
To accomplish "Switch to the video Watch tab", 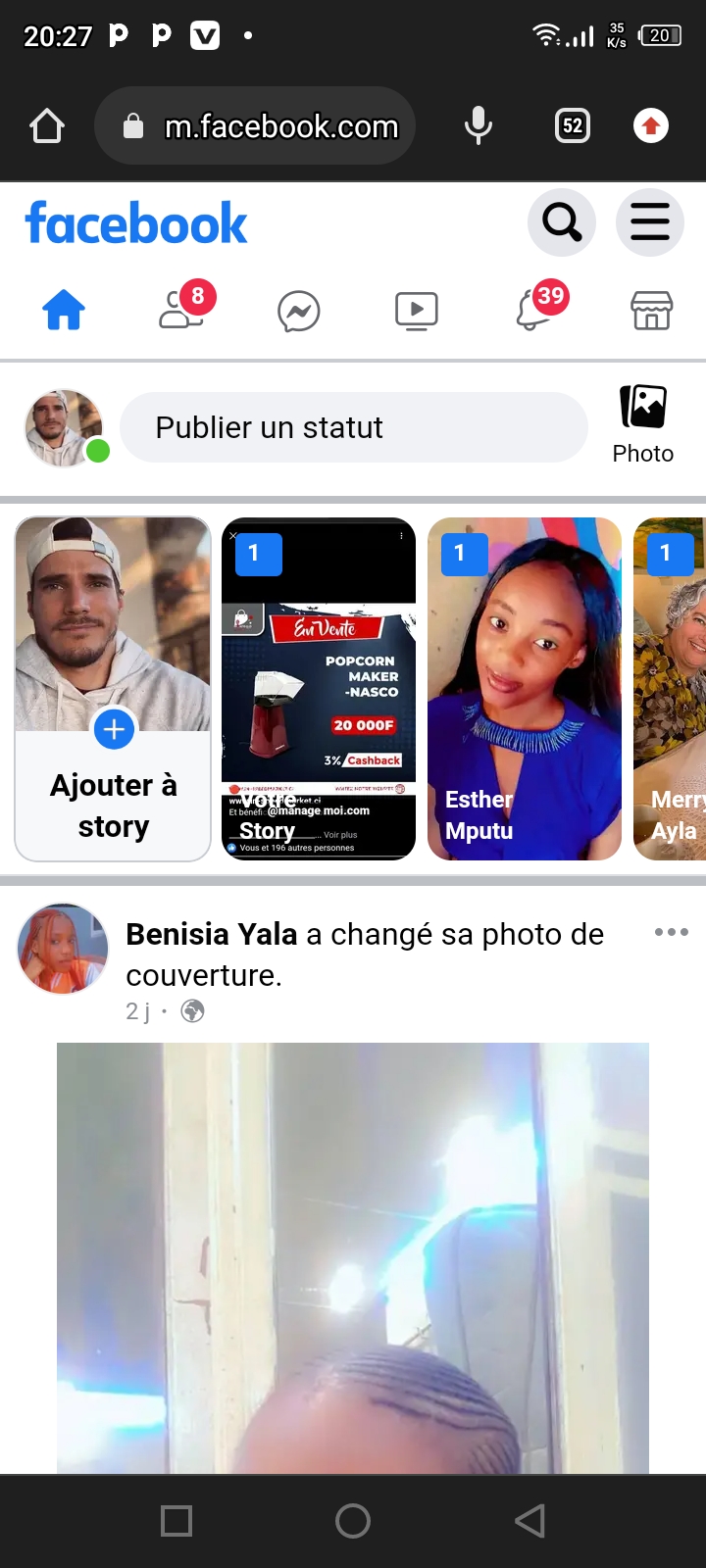I will pyautogui.click(x=417, y=312).
